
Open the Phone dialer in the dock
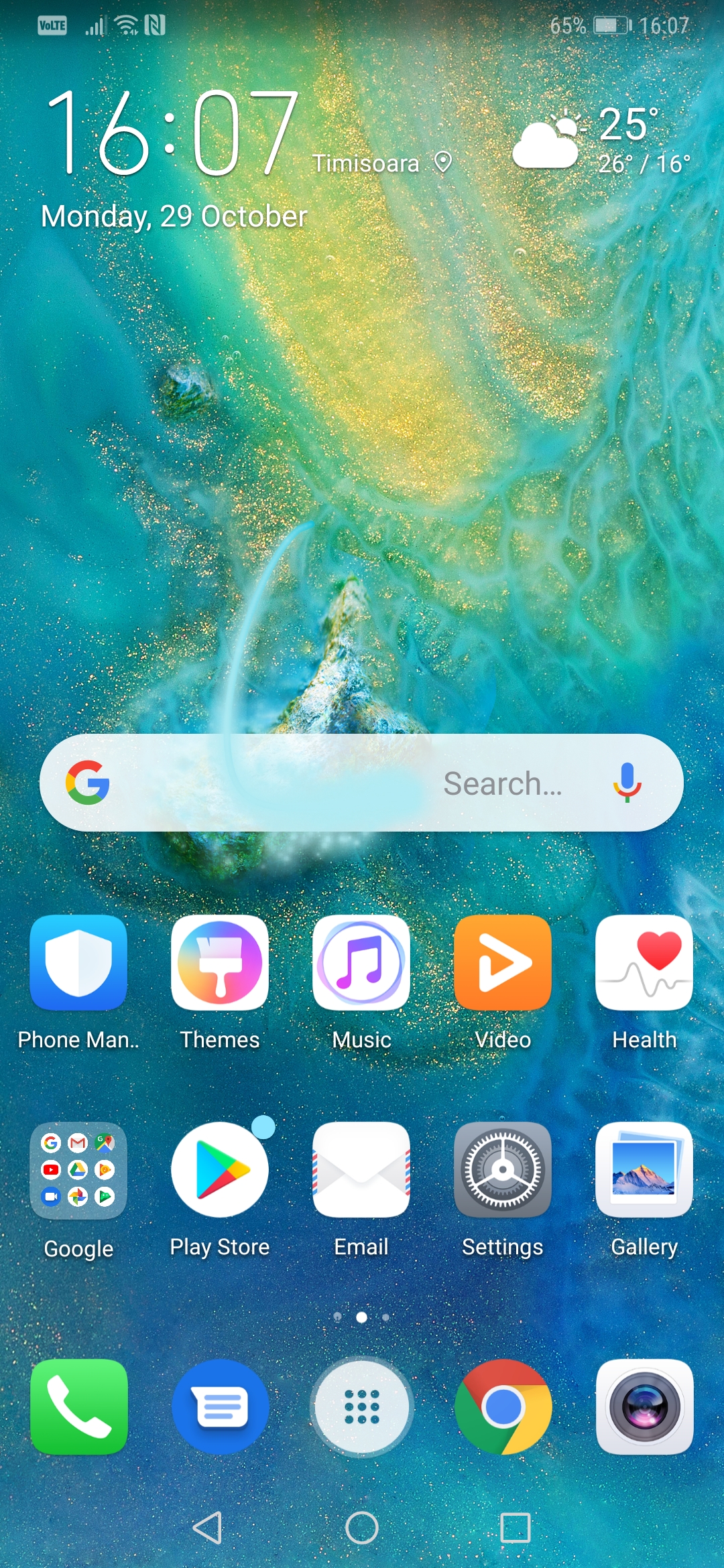78,1407
